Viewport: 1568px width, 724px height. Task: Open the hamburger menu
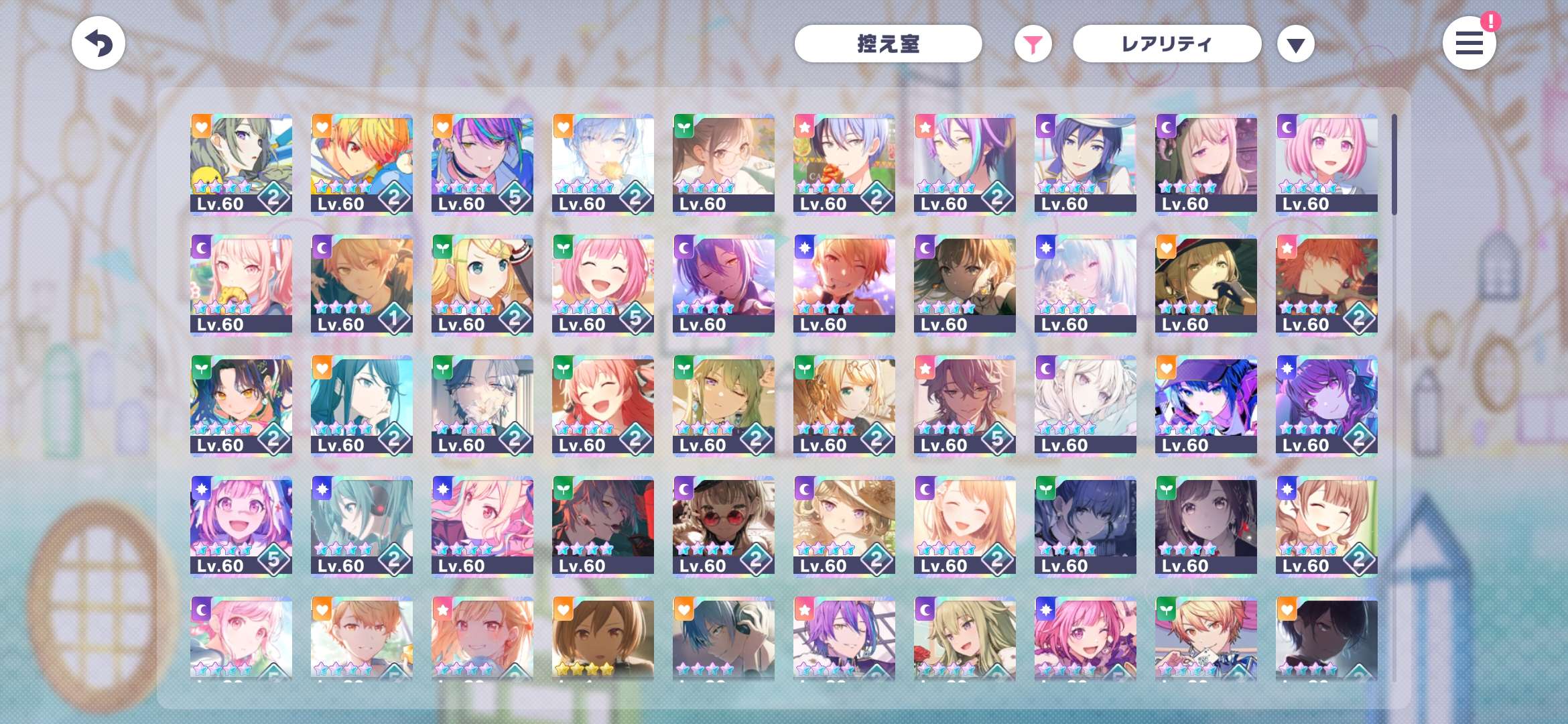coord(1469,44)
